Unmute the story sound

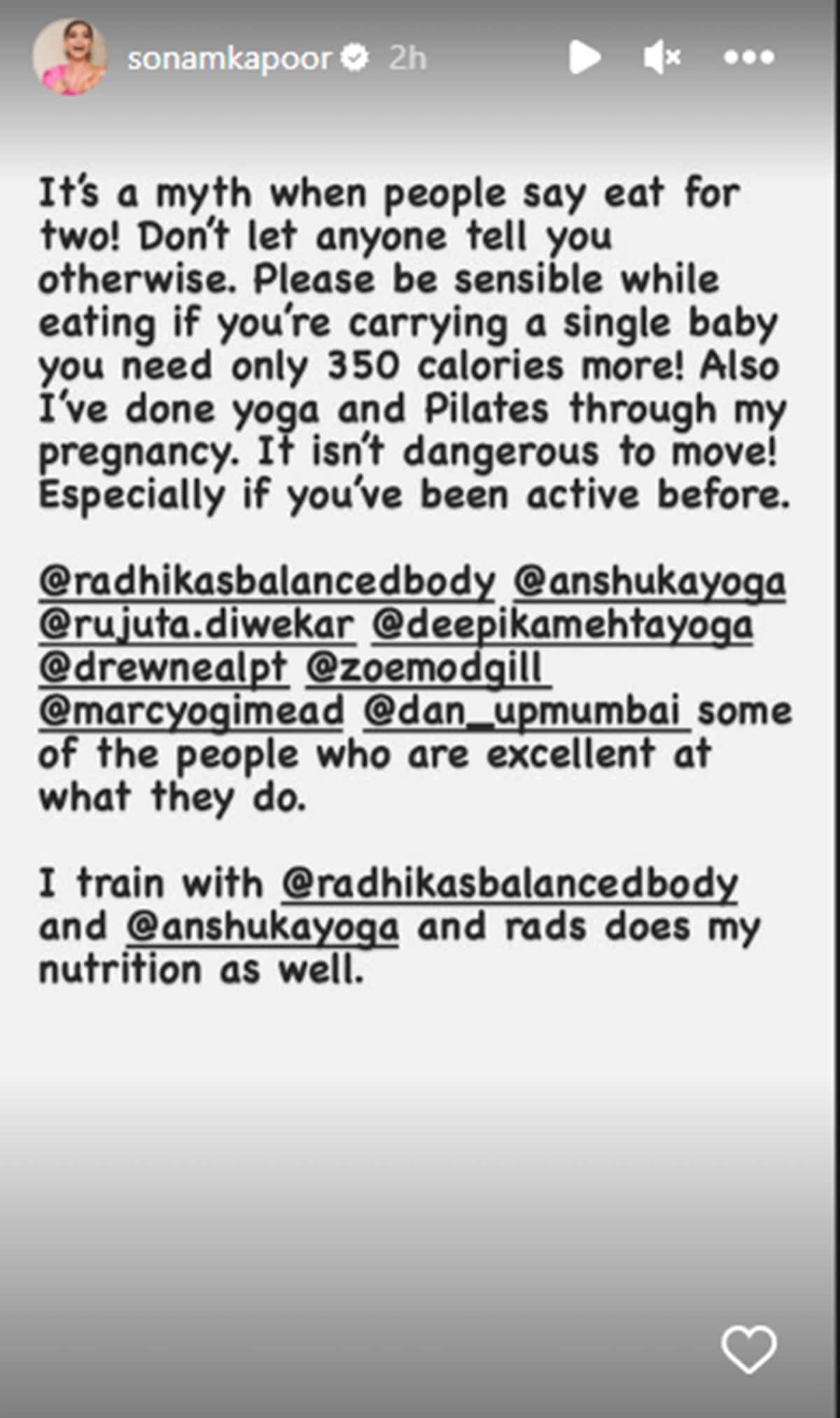(x=661, y=57)
